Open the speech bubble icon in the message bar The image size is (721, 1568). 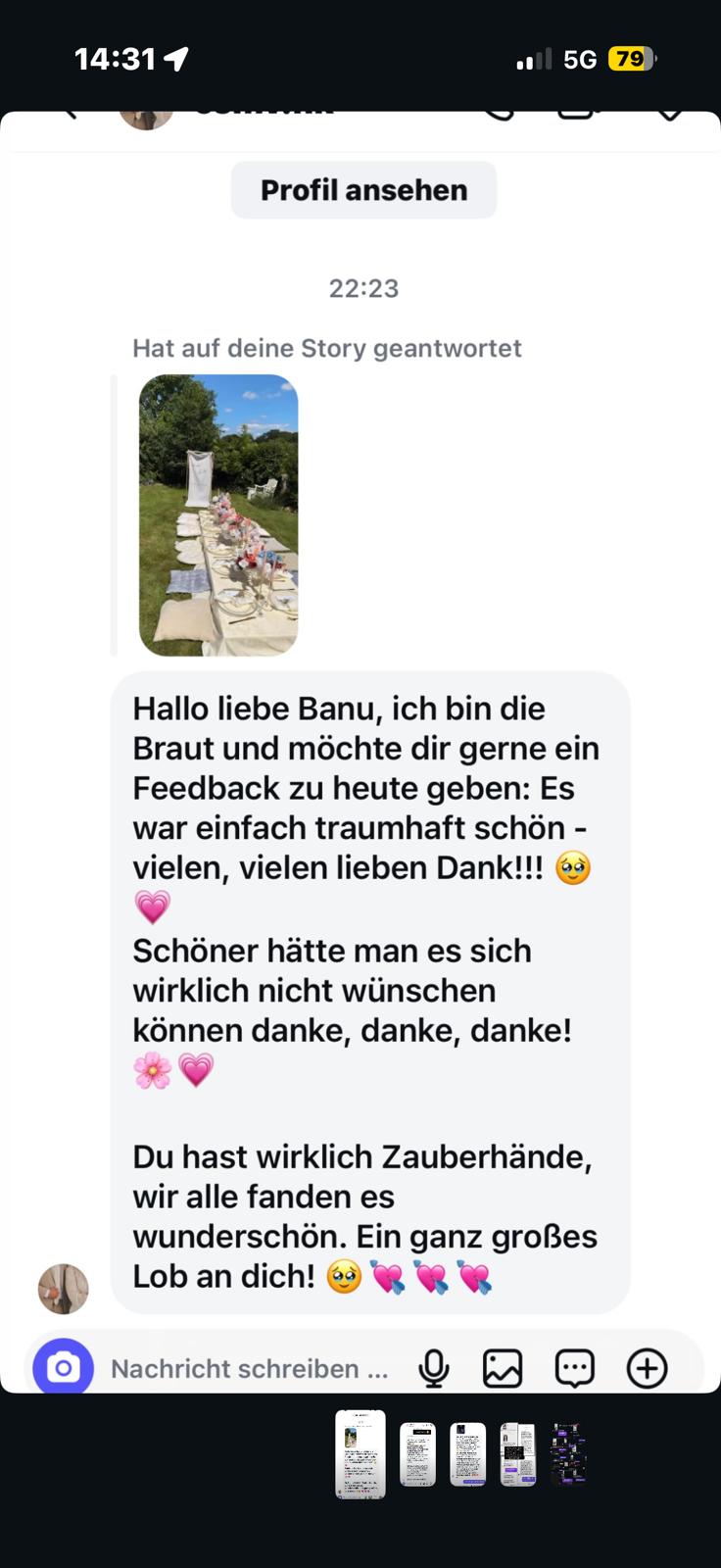click(575, 1368)
